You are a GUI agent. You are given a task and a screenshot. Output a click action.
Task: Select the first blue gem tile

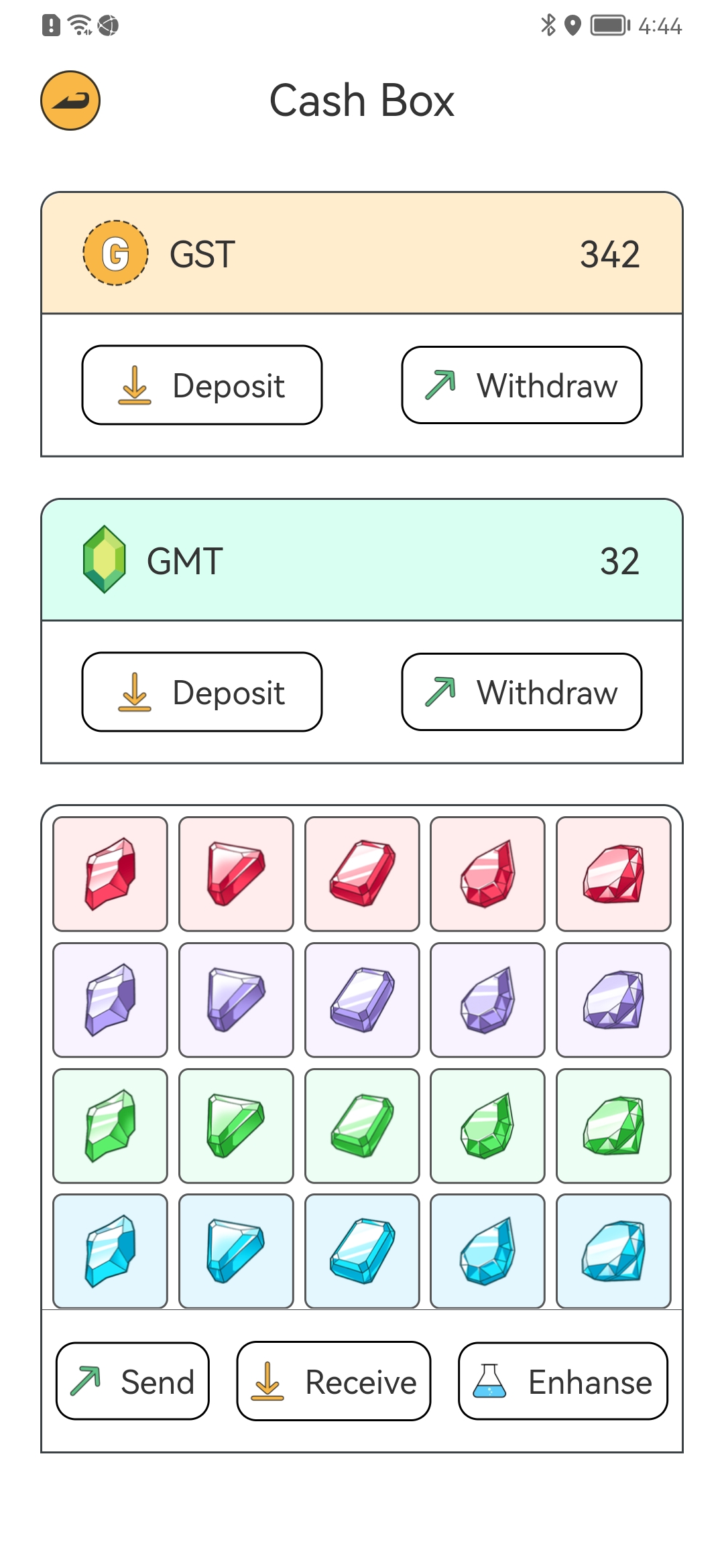click(x=110, y=1251)
